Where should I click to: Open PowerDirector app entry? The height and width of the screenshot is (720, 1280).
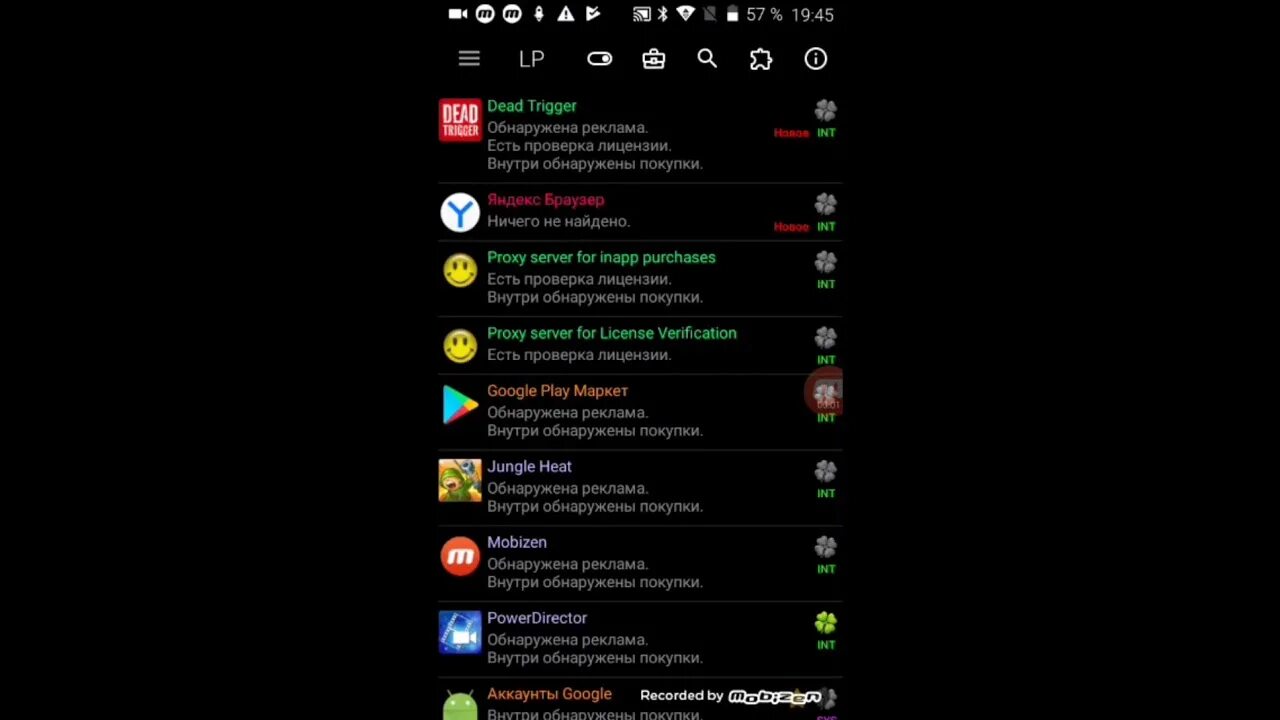620,638
